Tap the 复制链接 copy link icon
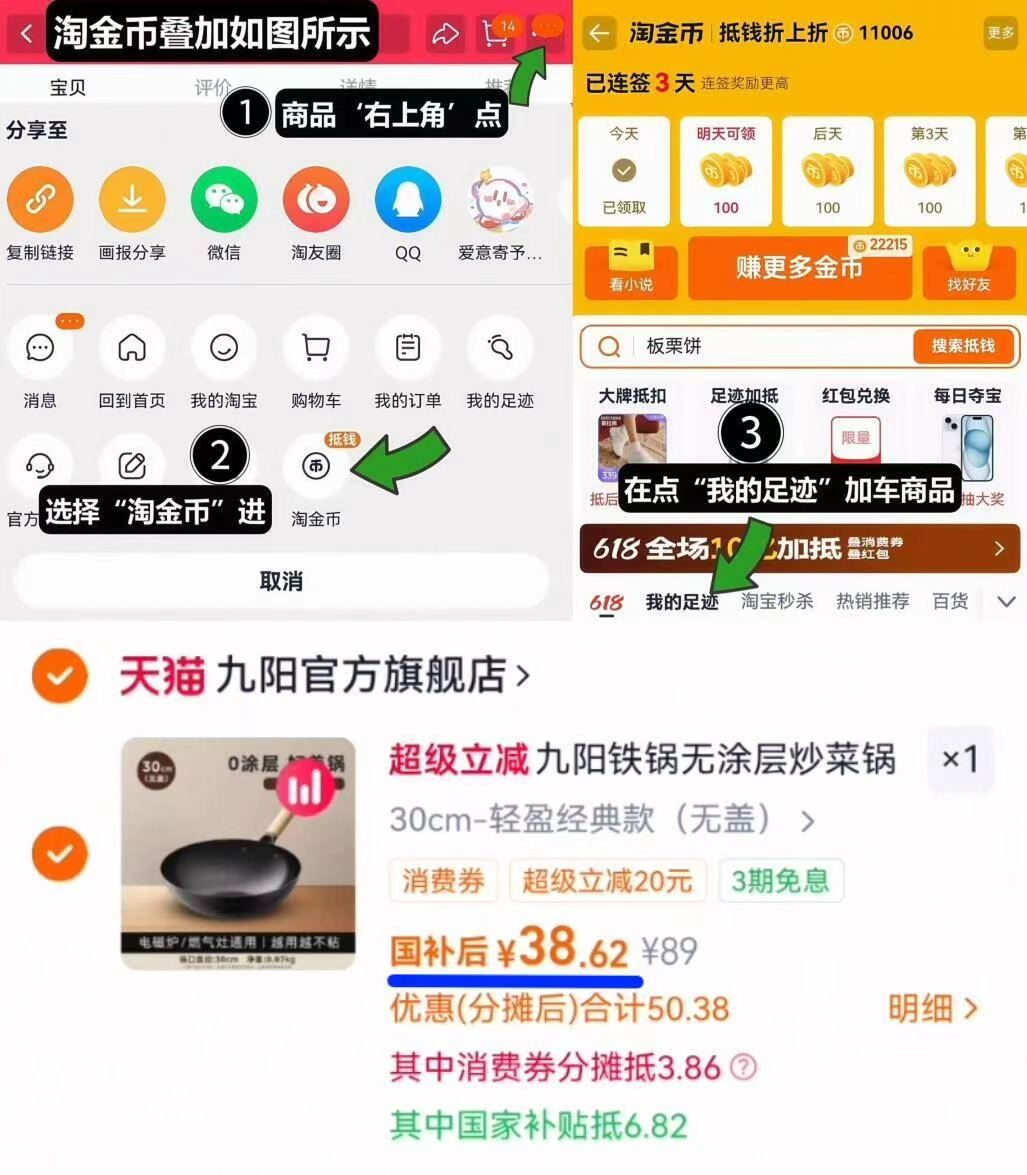The width and height of the screenshot is (1027, 1175). click(x=40, y=198)
